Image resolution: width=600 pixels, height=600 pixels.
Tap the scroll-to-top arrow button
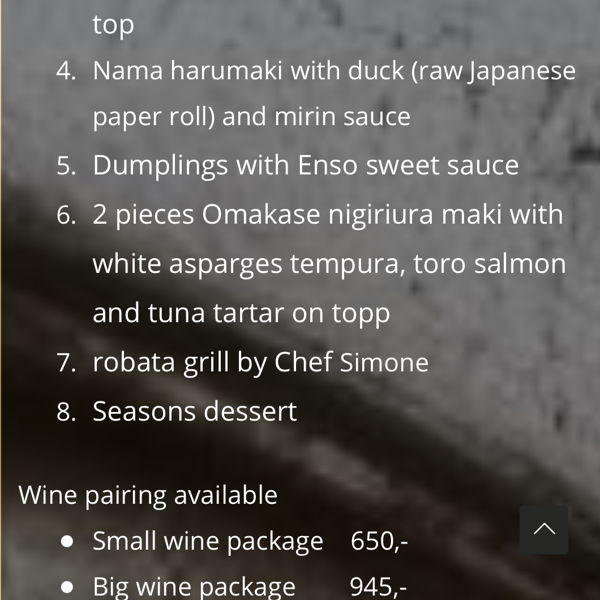[544, 530]
